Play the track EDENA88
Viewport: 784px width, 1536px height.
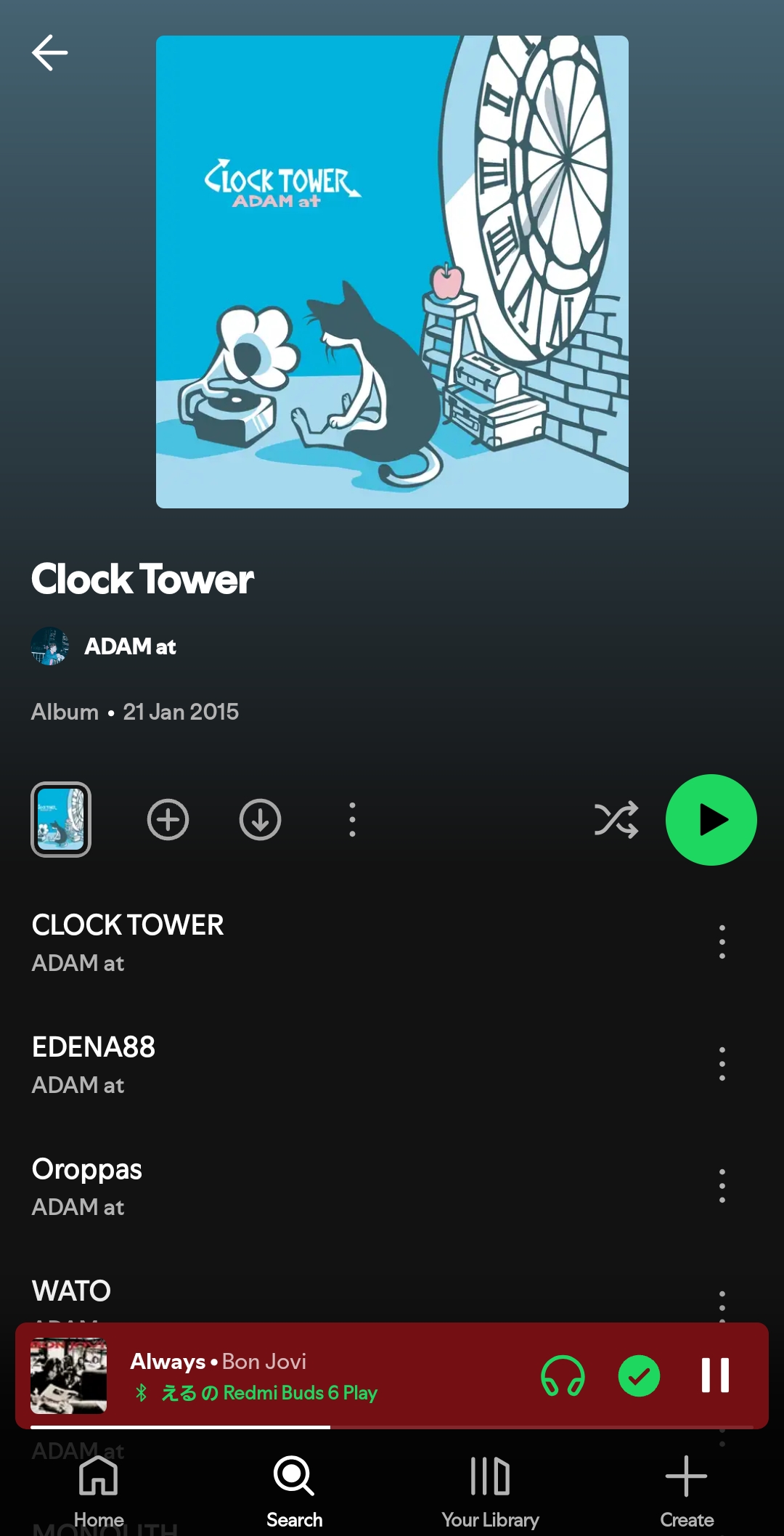pyautogui.click(x=94, y=1048)
